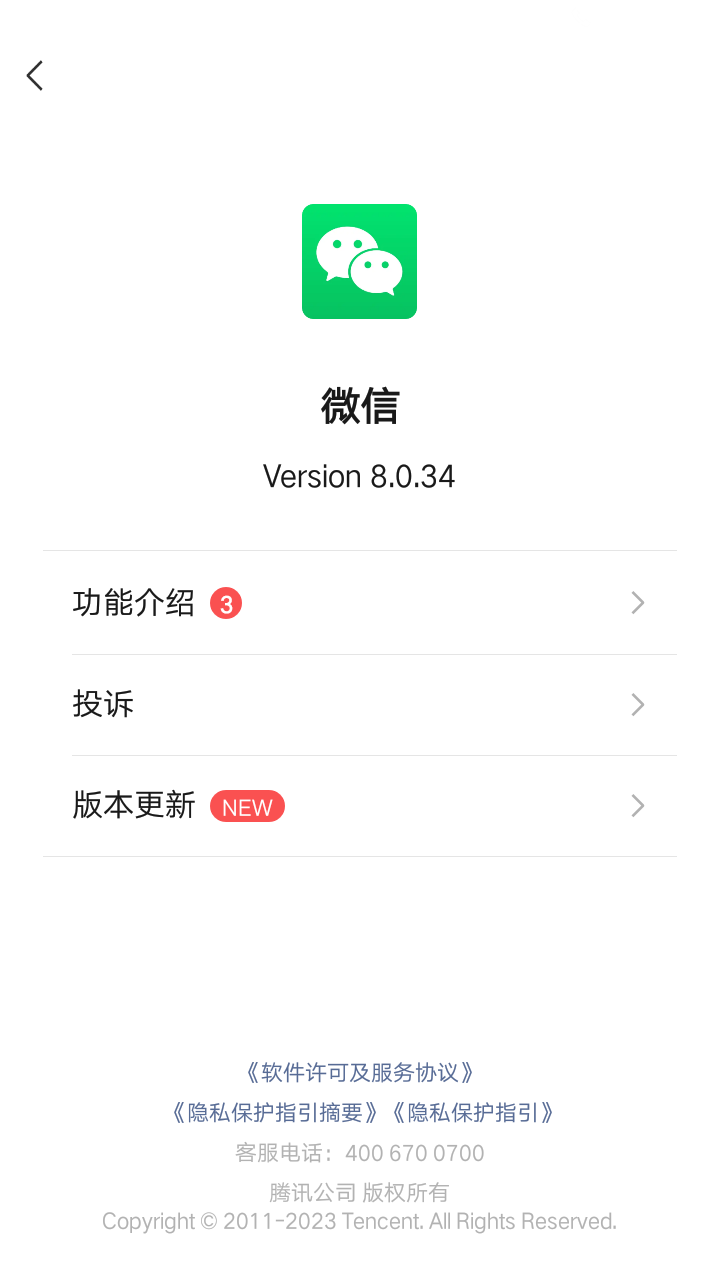Screen dimensions: 720x1280
Task: Open the 隐私保护指引 link
Action: 471,1112
